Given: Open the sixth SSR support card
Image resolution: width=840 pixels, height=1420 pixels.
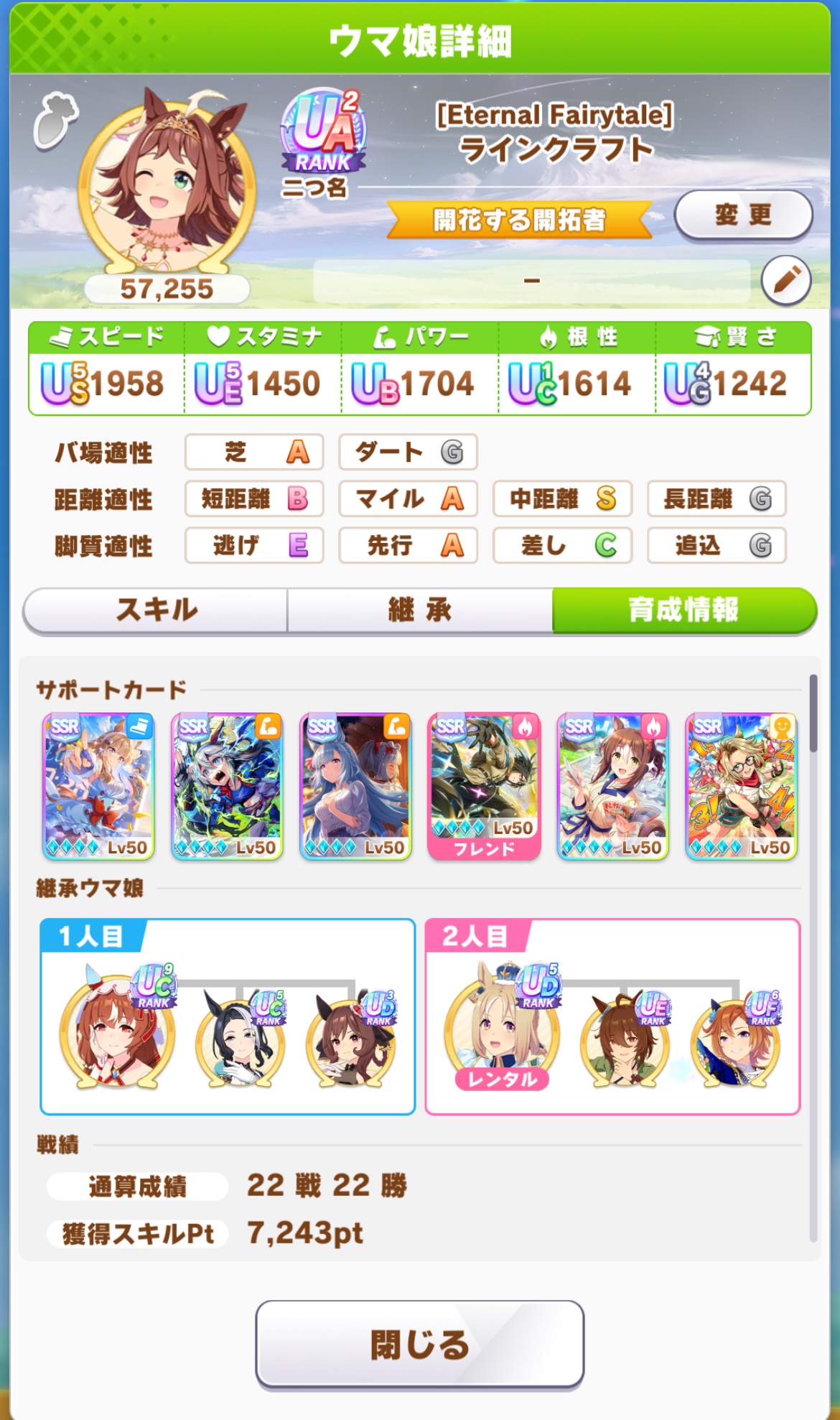Looking at the screenshot, I should coord(741,786).
